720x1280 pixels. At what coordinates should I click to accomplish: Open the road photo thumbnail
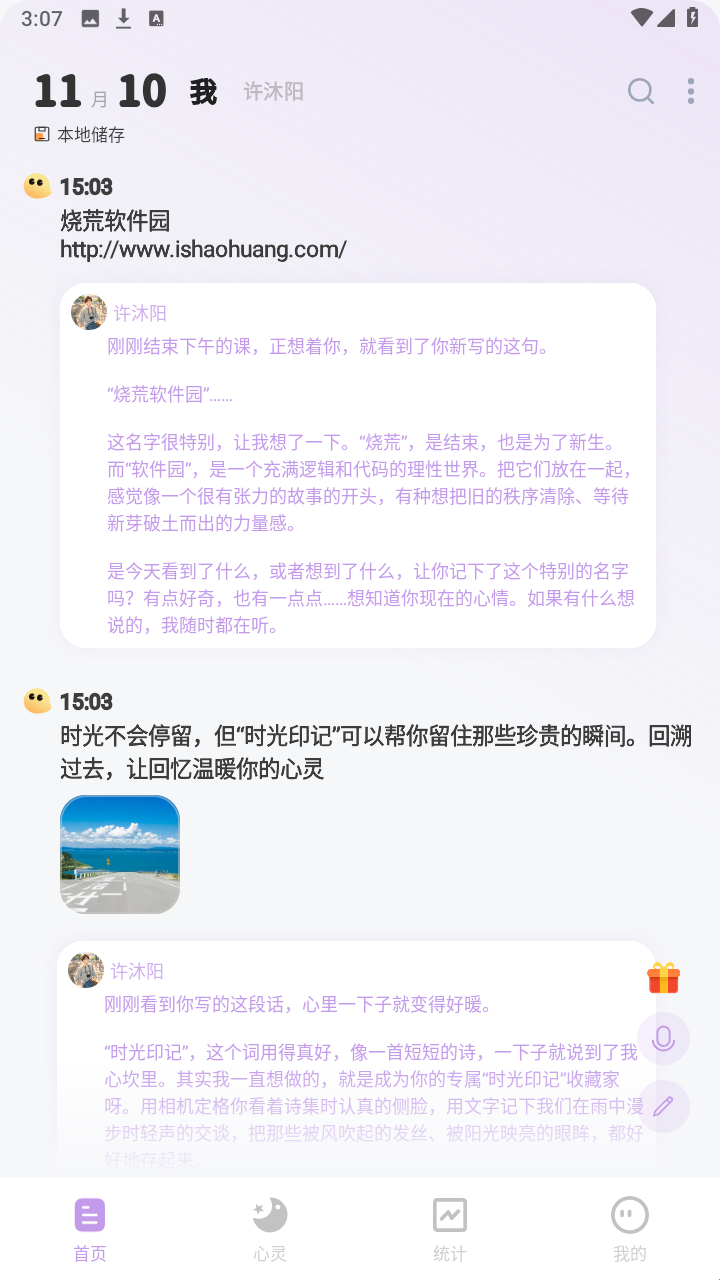[120, 854]
